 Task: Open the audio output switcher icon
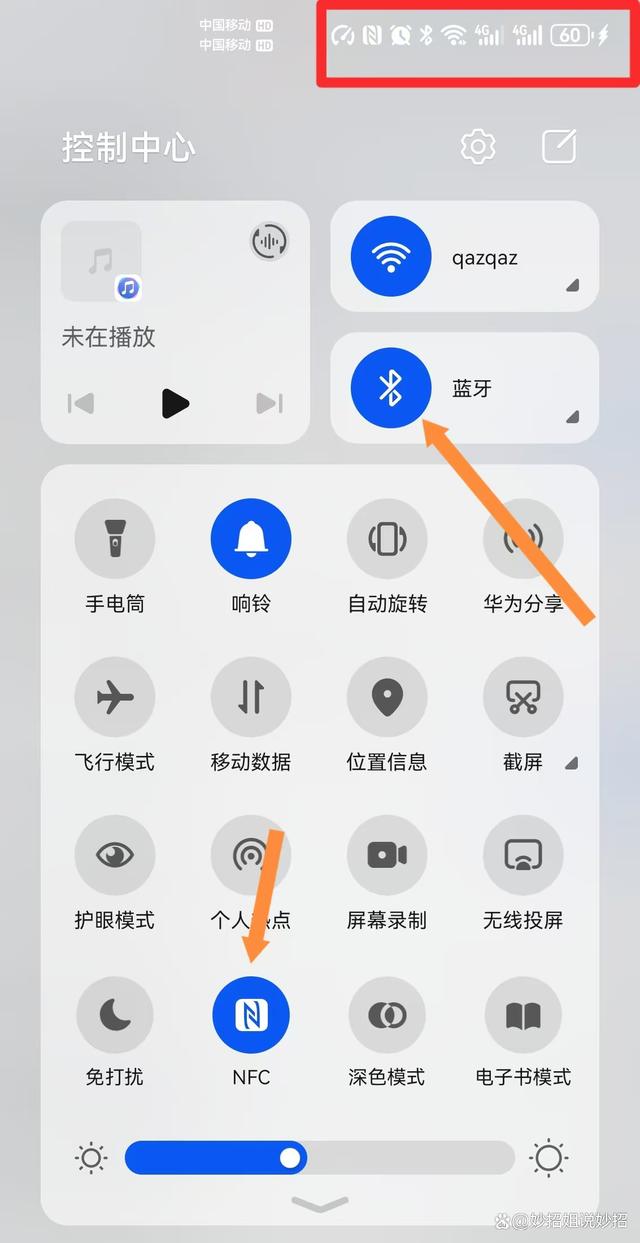tap(269, 241)
